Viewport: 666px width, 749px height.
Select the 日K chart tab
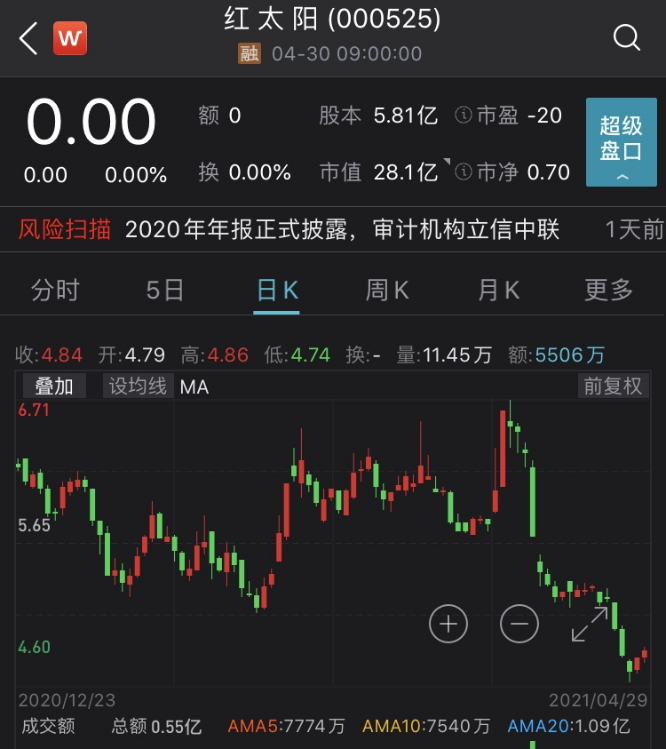(x=277, y=291)
